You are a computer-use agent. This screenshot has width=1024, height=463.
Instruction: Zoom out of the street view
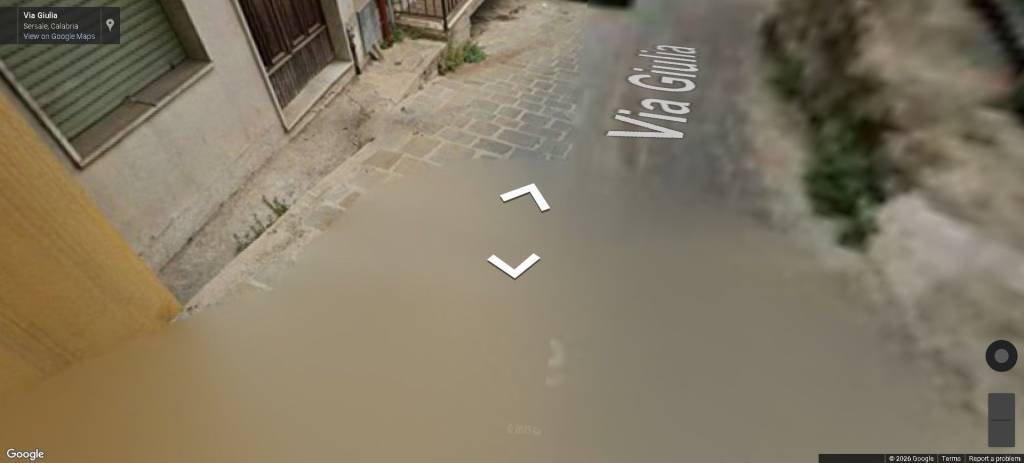(x=1001, y=433)
